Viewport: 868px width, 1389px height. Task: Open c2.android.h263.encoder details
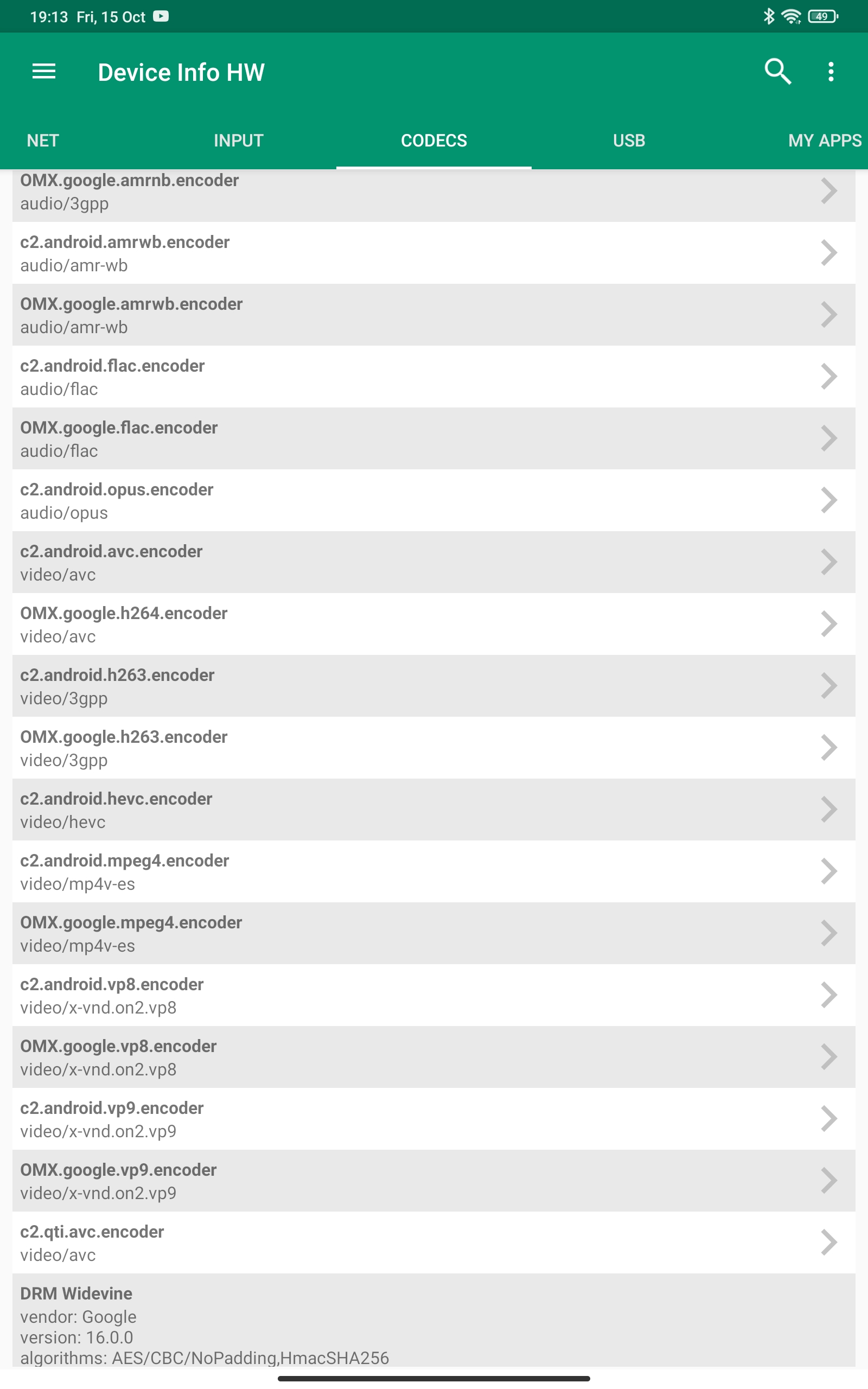click(x=433, y=686)
